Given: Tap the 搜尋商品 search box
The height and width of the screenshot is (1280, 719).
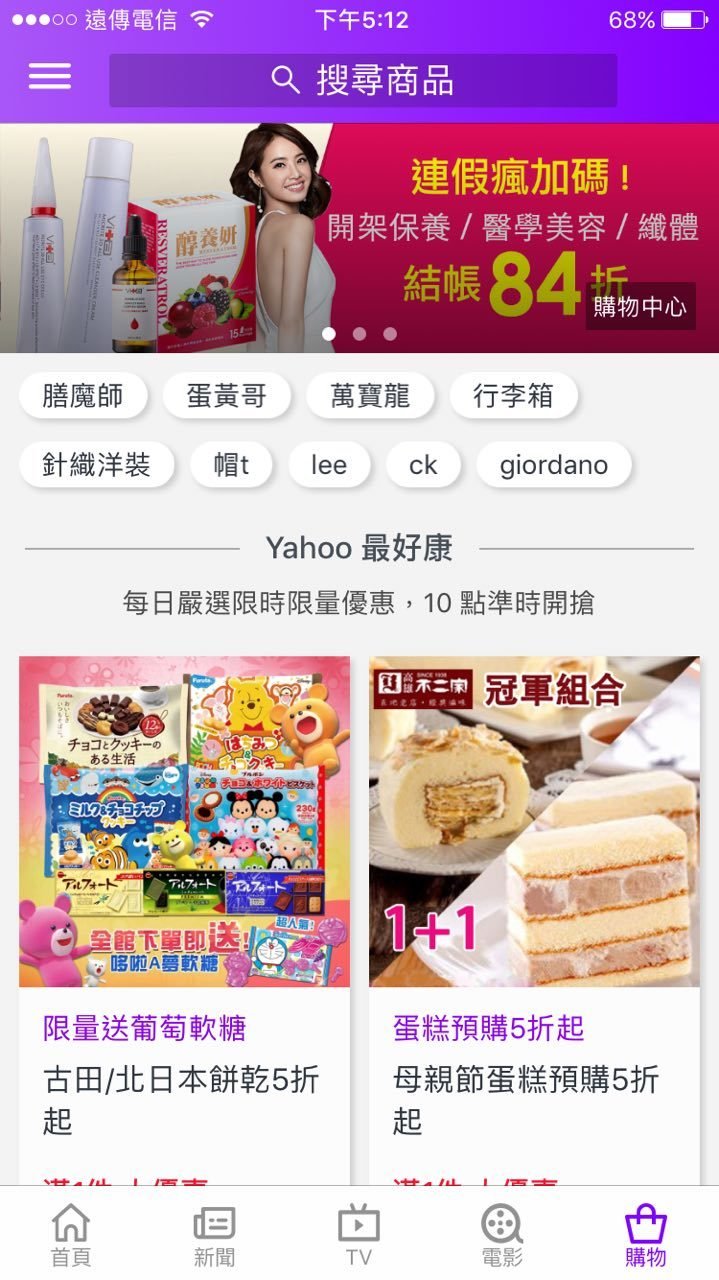Looking at the screenshot, I should point(363,80).
